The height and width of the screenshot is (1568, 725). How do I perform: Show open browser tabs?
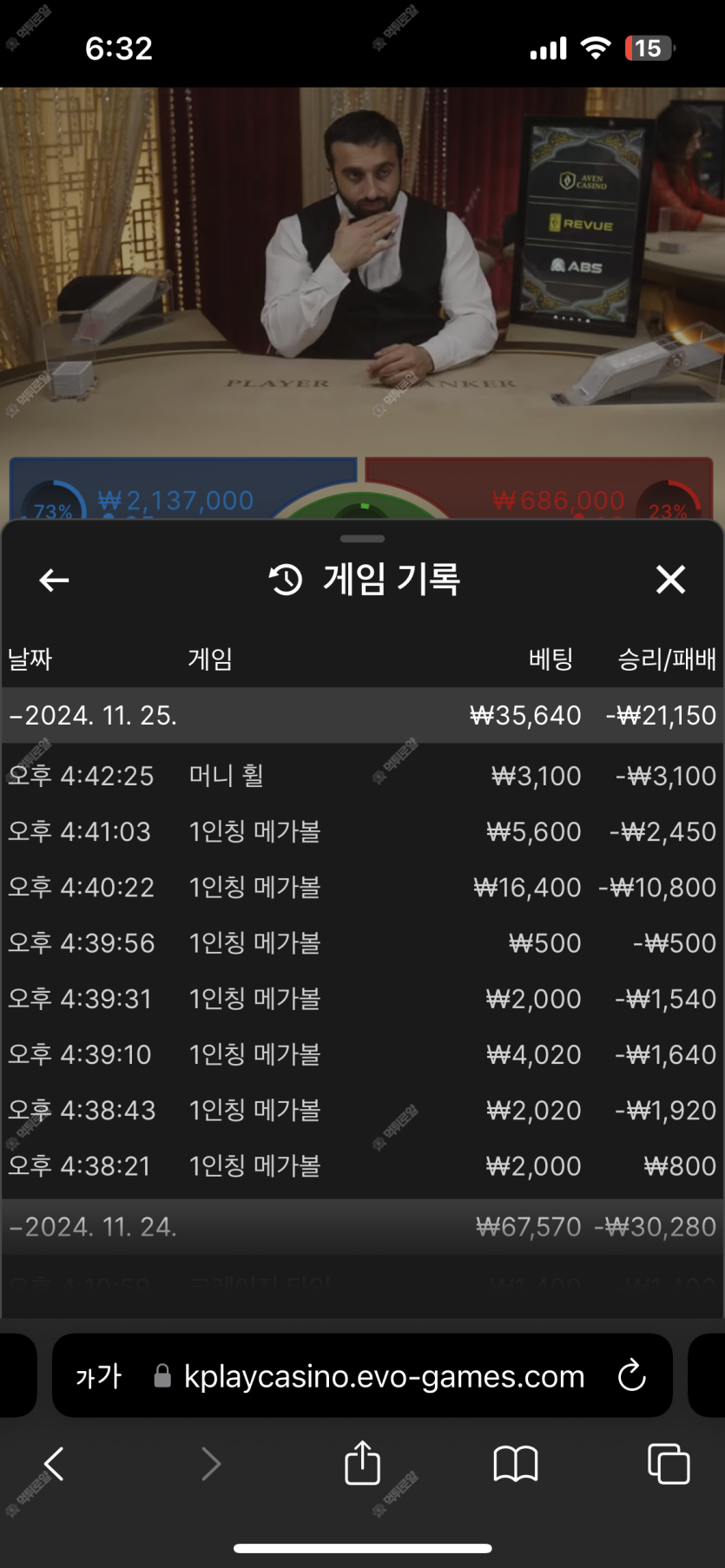click(x=669, y=1464)
